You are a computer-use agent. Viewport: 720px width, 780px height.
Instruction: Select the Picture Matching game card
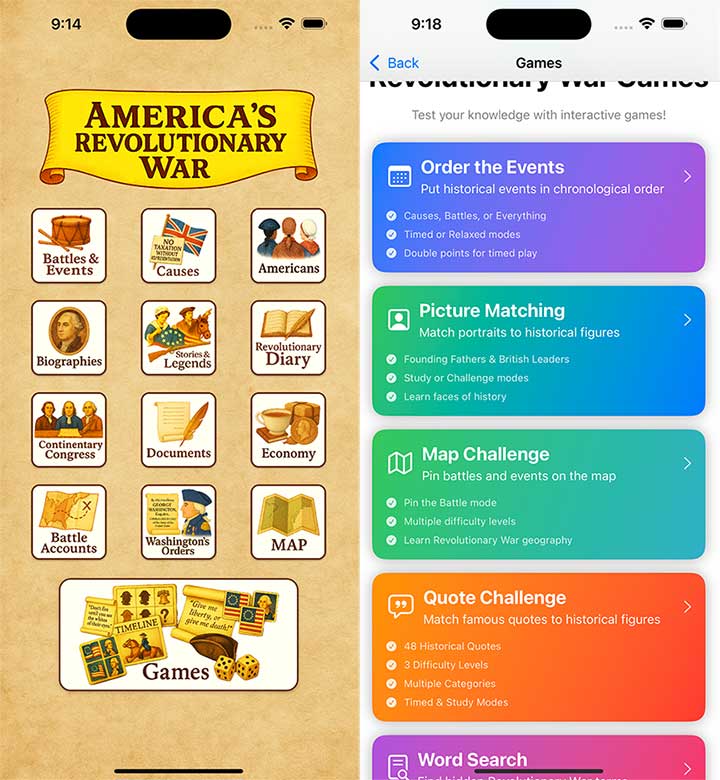tap(538, 350)
